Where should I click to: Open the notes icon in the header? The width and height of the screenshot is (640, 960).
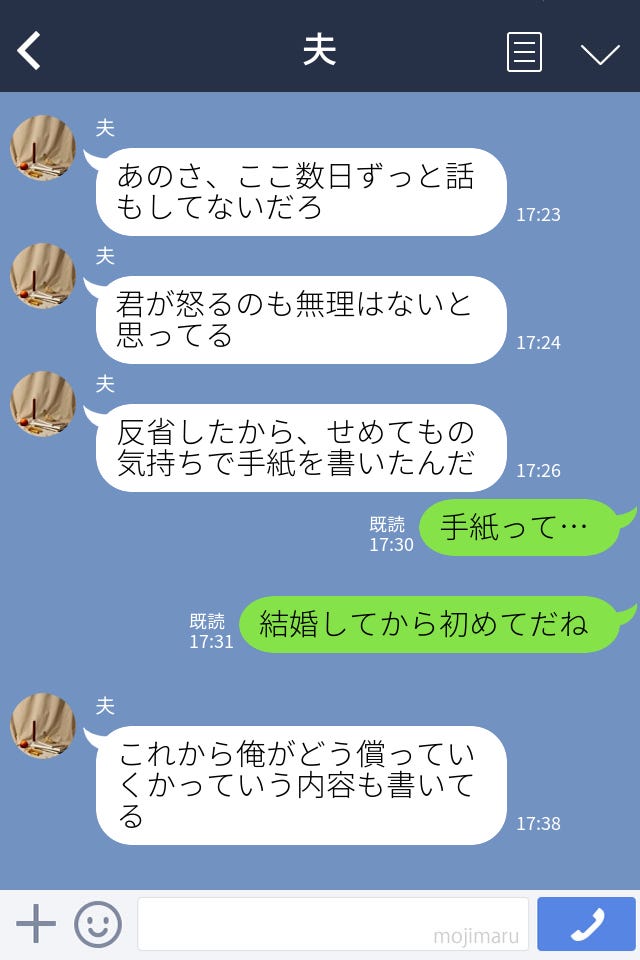click(524, 52)
